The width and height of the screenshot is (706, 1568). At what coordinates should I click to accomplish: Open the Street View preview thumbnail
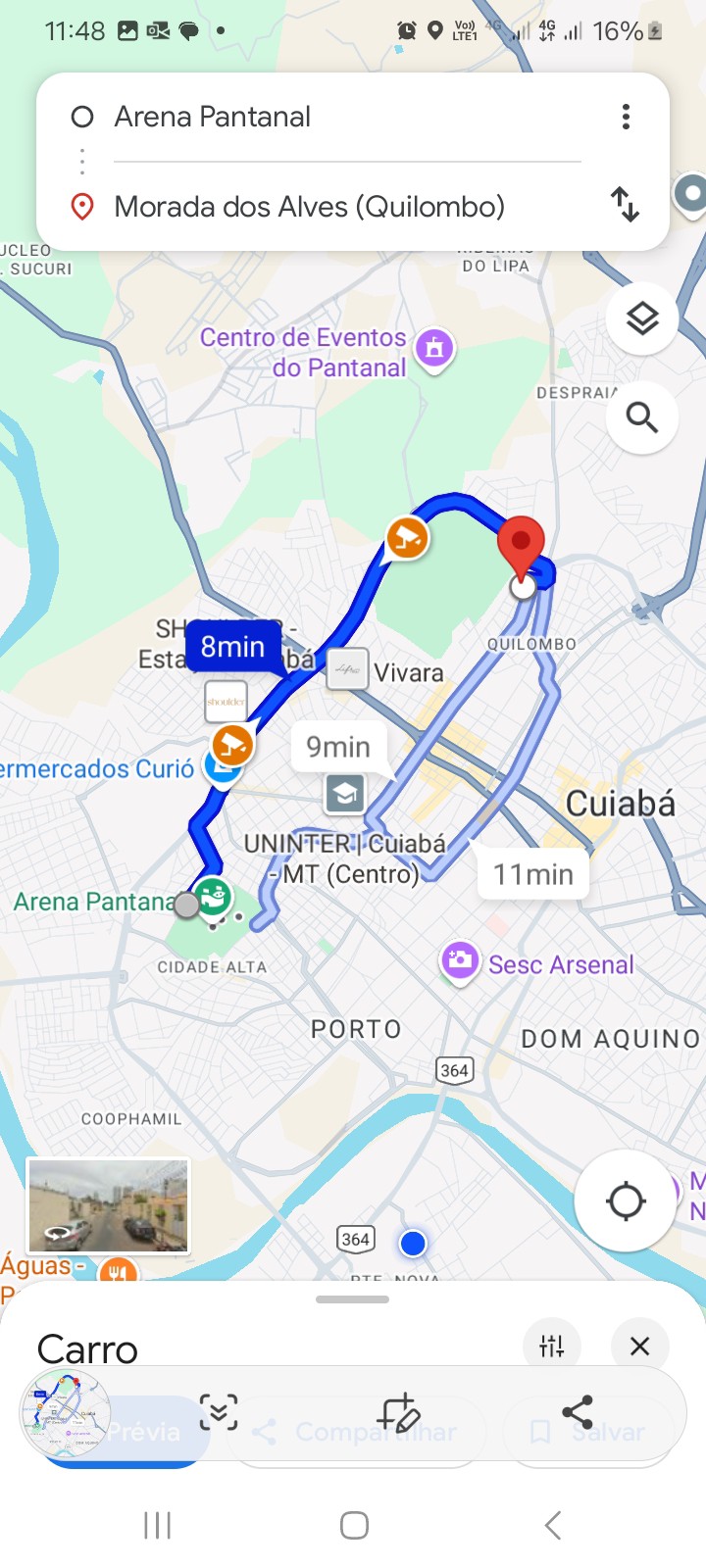(x=108, y=1205)
